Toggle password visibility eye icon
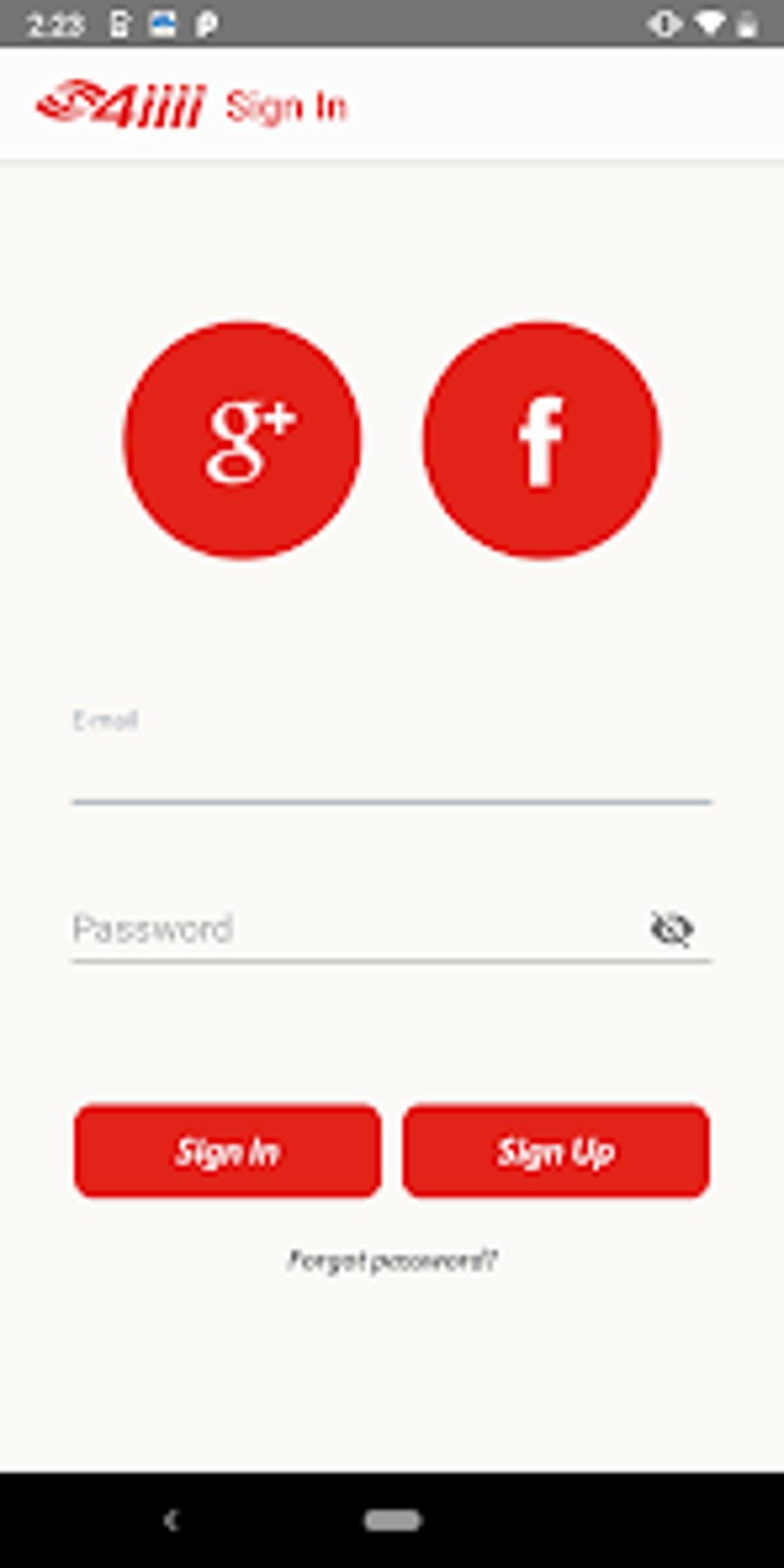Image resolution: width=784 pixels, height=1568 pixels. pyautogui.click(x=673, y=929)
